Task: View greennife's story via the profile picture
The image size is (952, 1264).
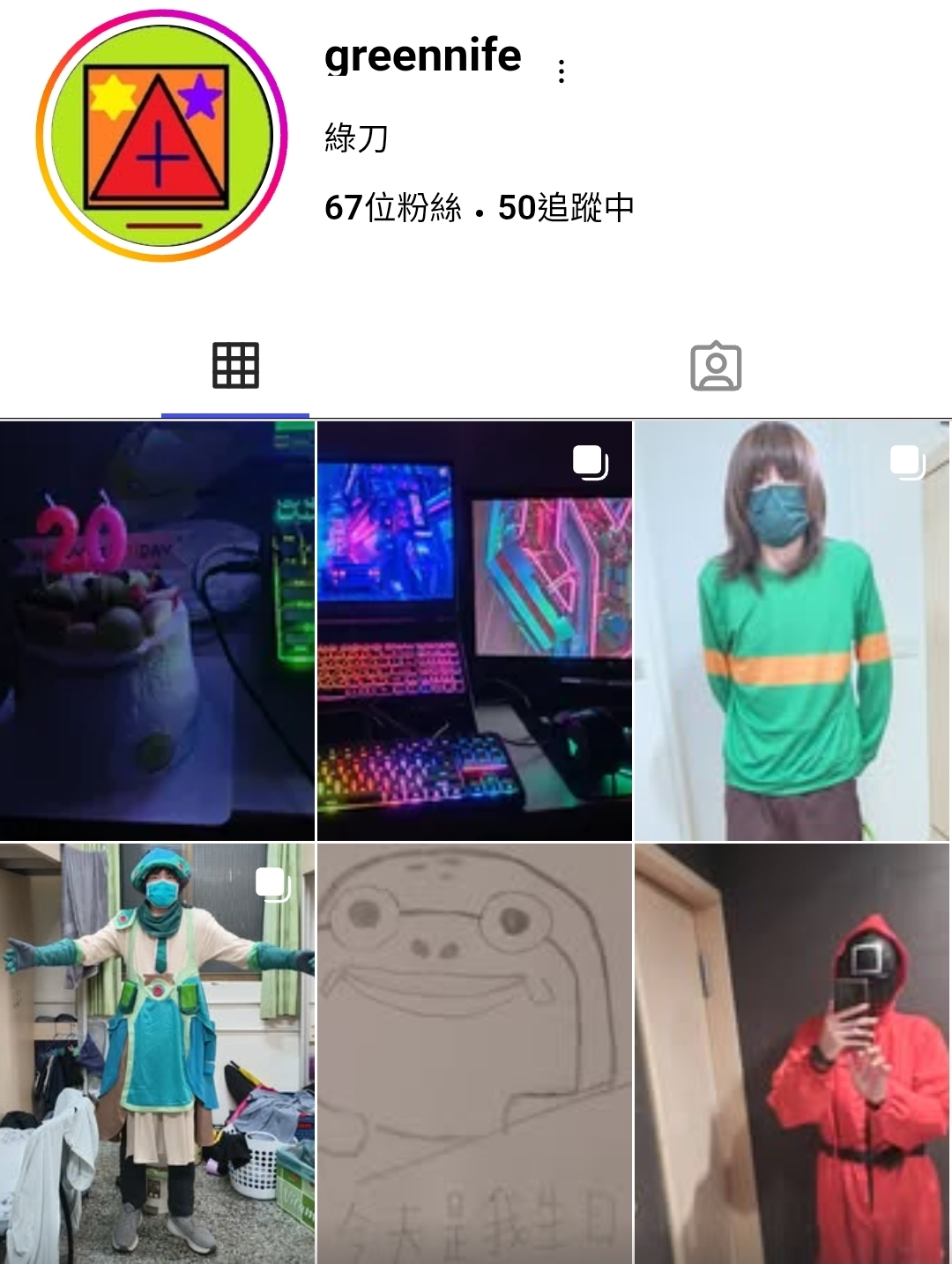Action: pos(161,136)
